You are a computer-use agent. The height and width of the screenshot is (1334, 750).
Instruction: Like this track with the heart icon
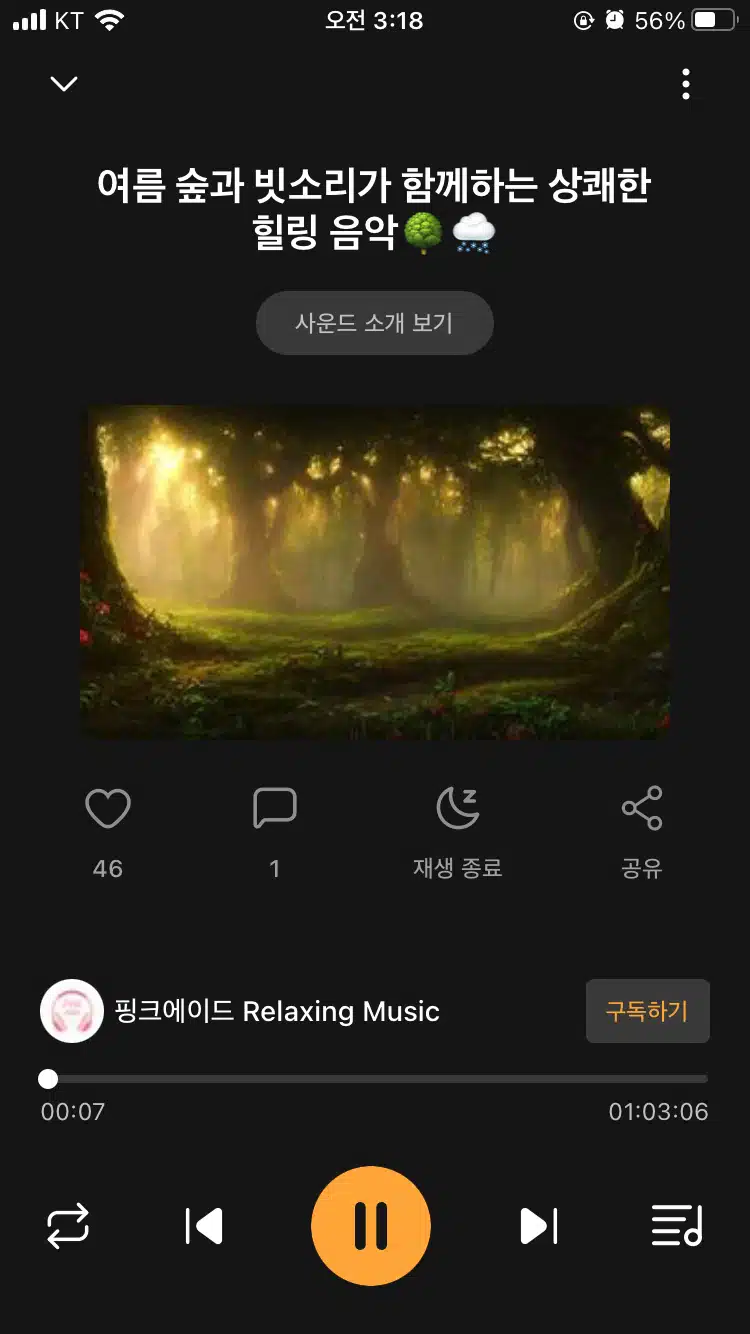108,808
